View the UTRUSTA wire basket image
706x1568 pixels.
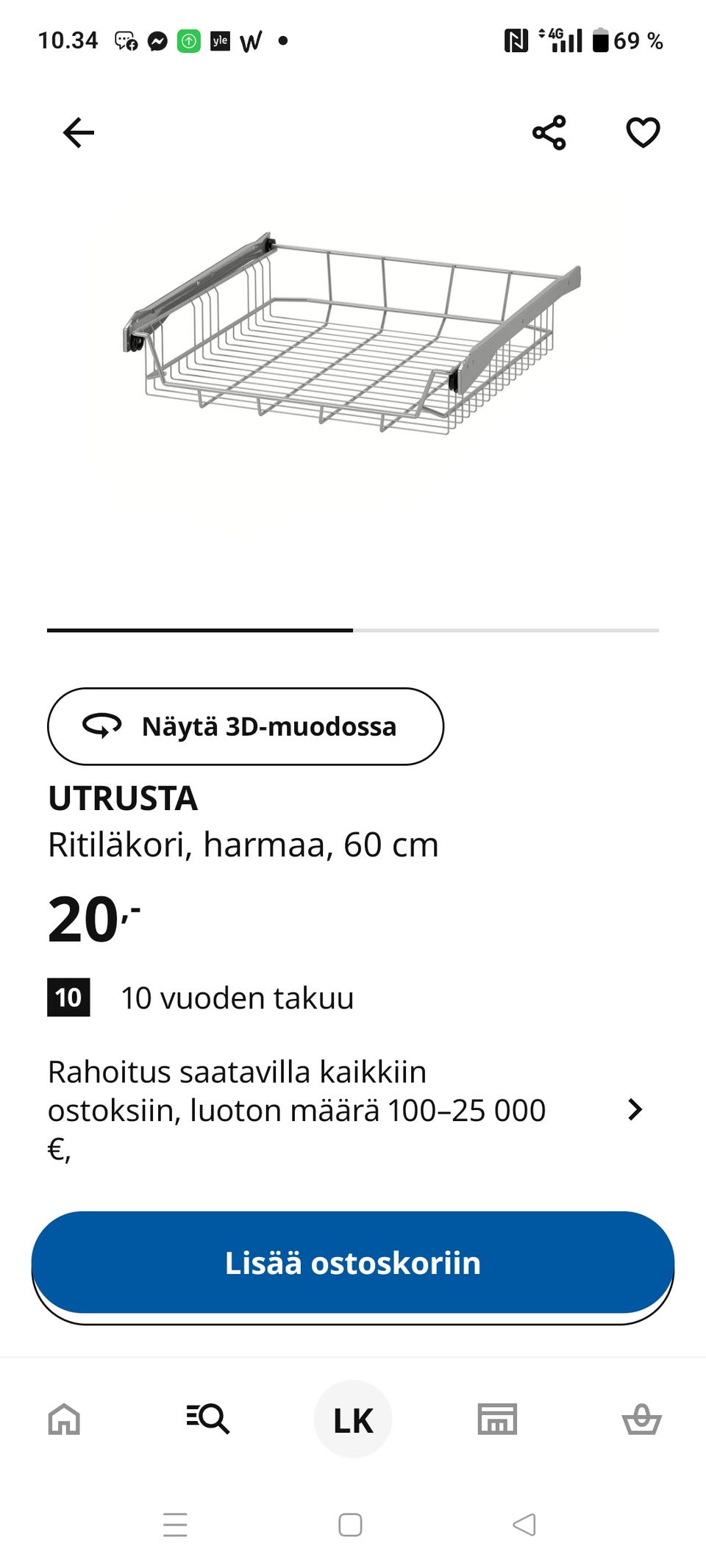353,338
